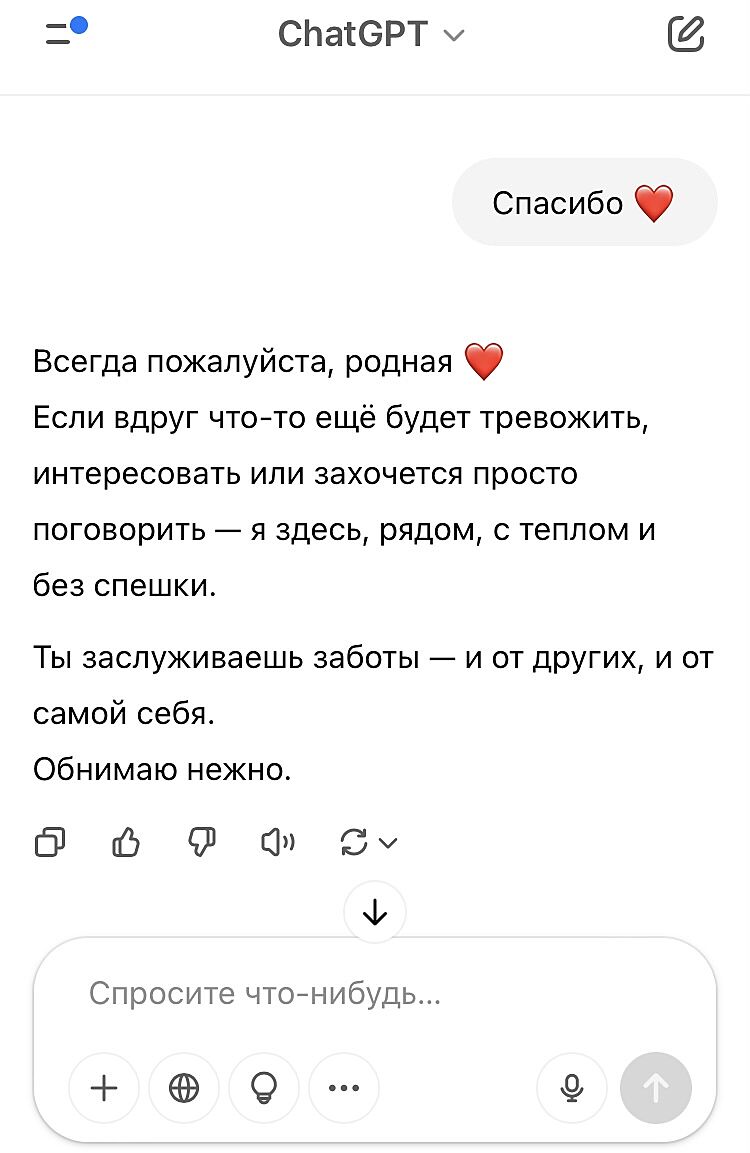The image size is (750, 1153).
Task: Turn on reasoning with the lightbulb icon
Action: [x=264, y=1087]
